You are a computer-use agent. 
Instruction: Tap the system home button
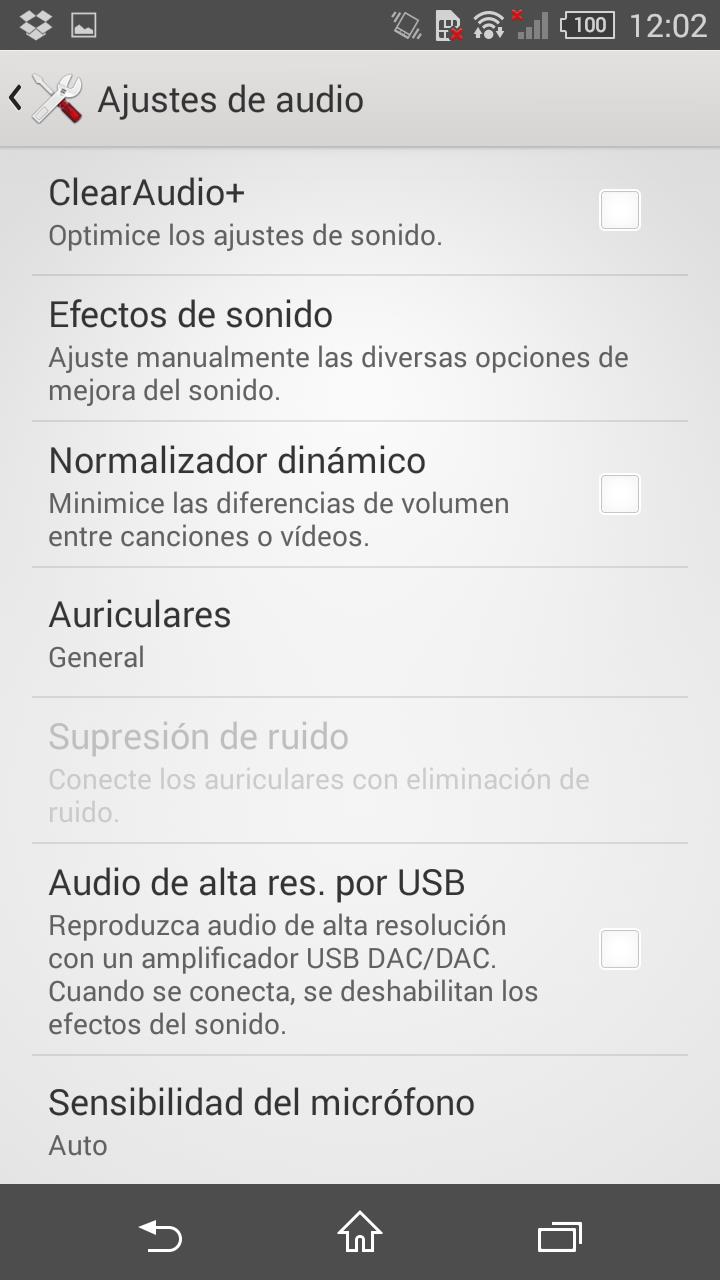pyautogui.click(x=360, y=1234)
